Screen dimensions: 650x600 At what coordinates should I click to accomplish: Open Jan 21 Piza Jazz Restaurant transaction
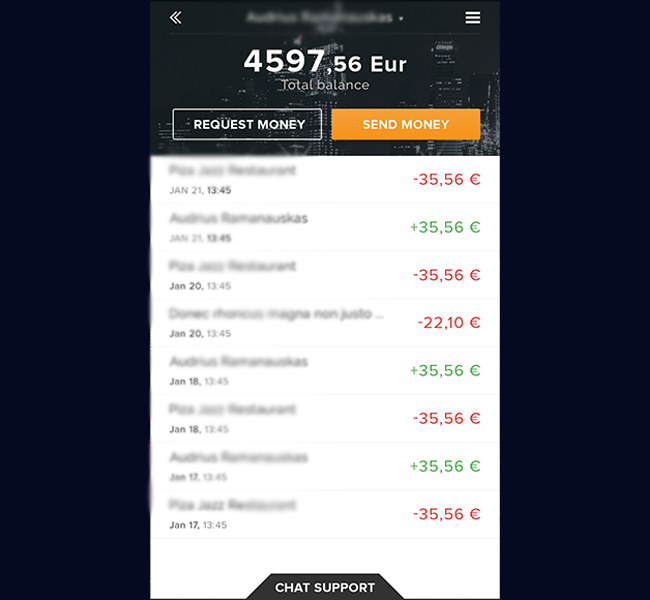tap(324, 179)
